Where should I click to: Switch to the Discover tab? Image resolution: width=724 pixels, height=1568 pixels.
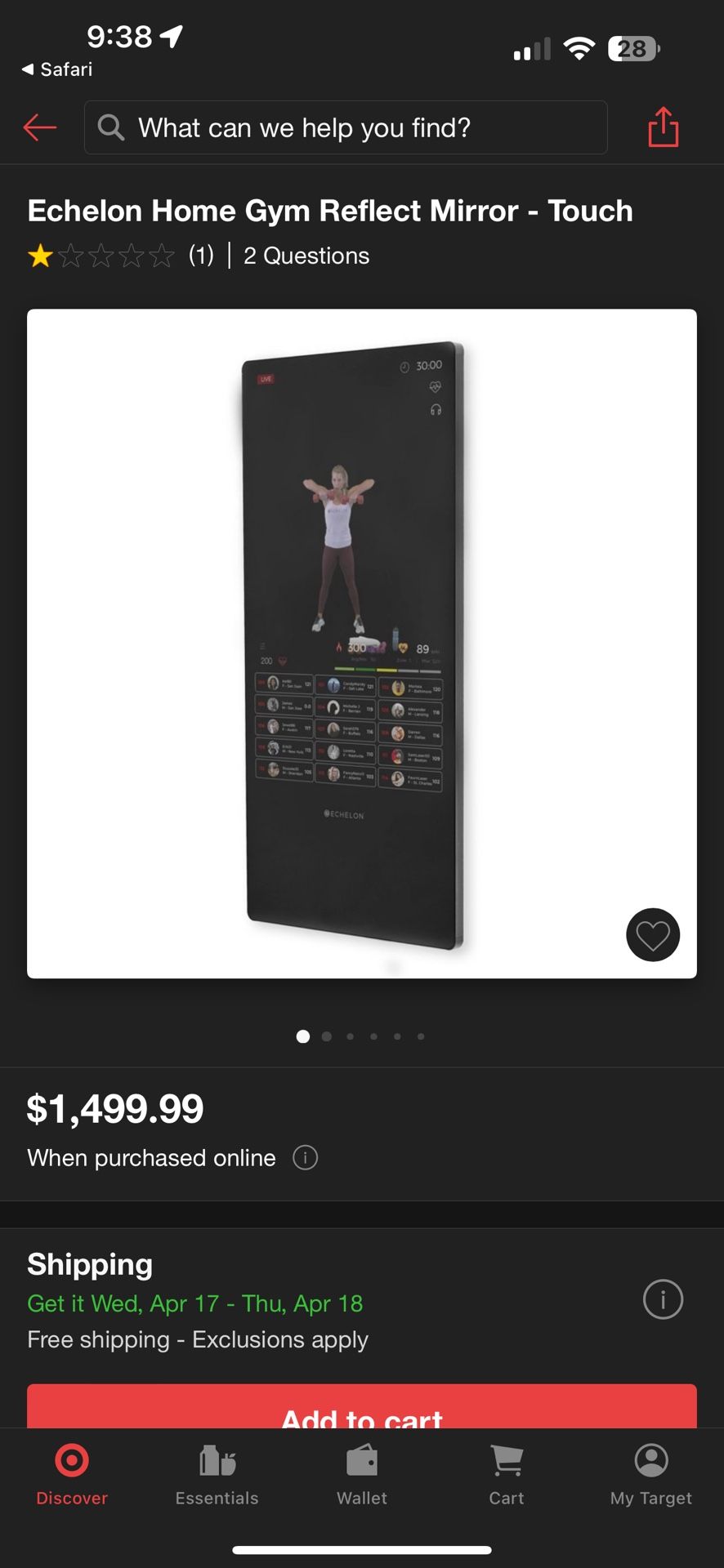72,1474
